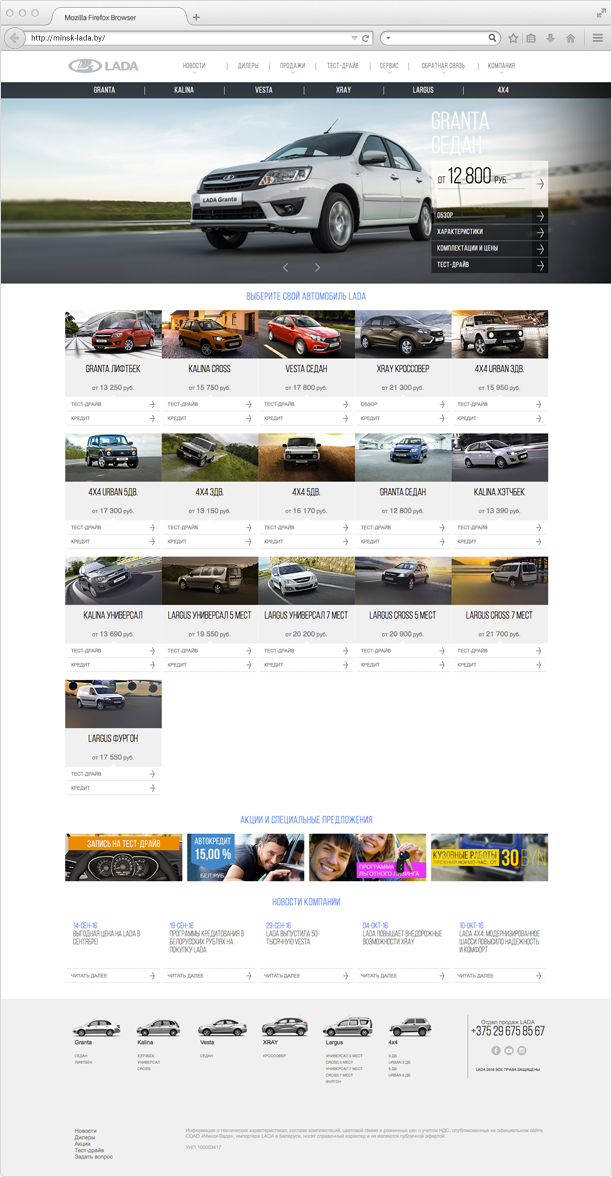Open the Тест-драйв header link
Screen dimensions: 612x1177
(342, 65)
